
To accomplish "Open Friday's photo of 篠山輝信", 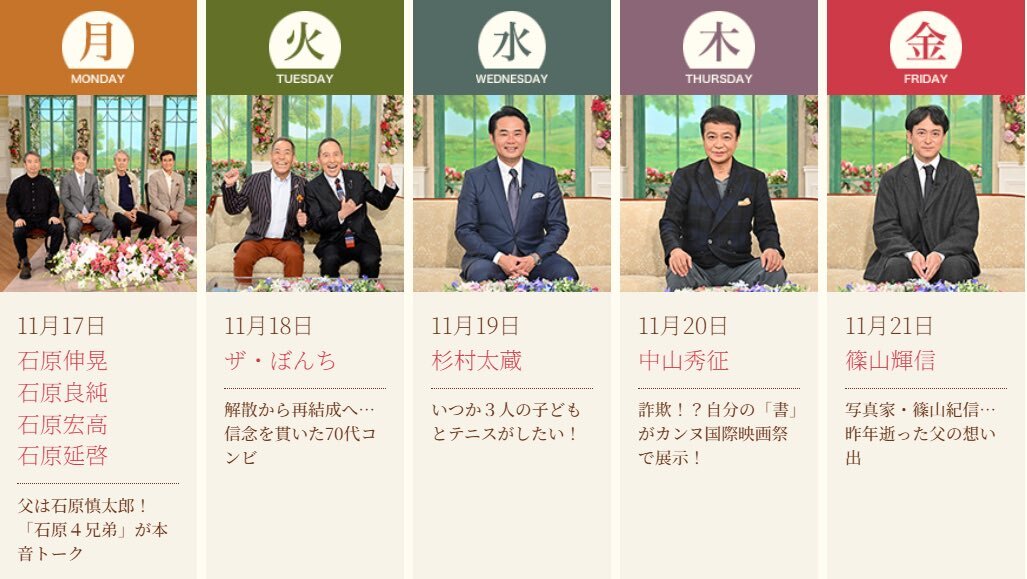I will [926, 193].
